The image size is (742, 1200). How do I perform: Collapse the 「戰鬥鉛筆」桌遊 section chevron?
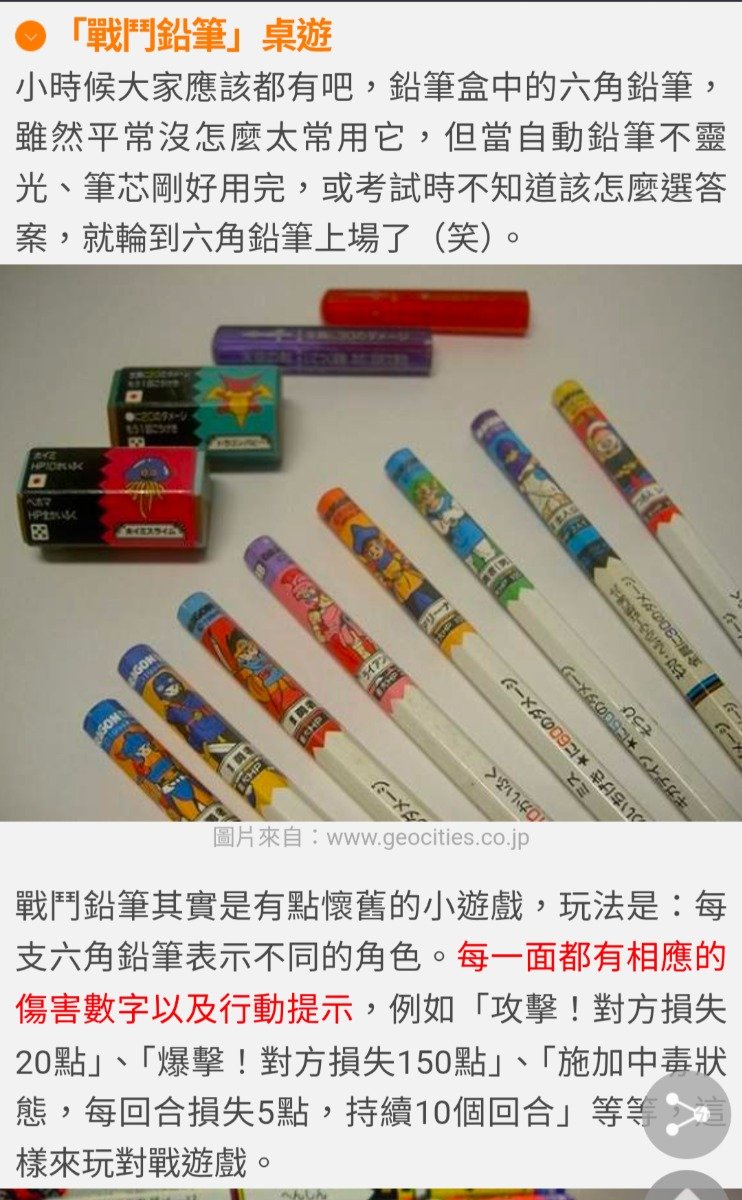click(31, 38)
